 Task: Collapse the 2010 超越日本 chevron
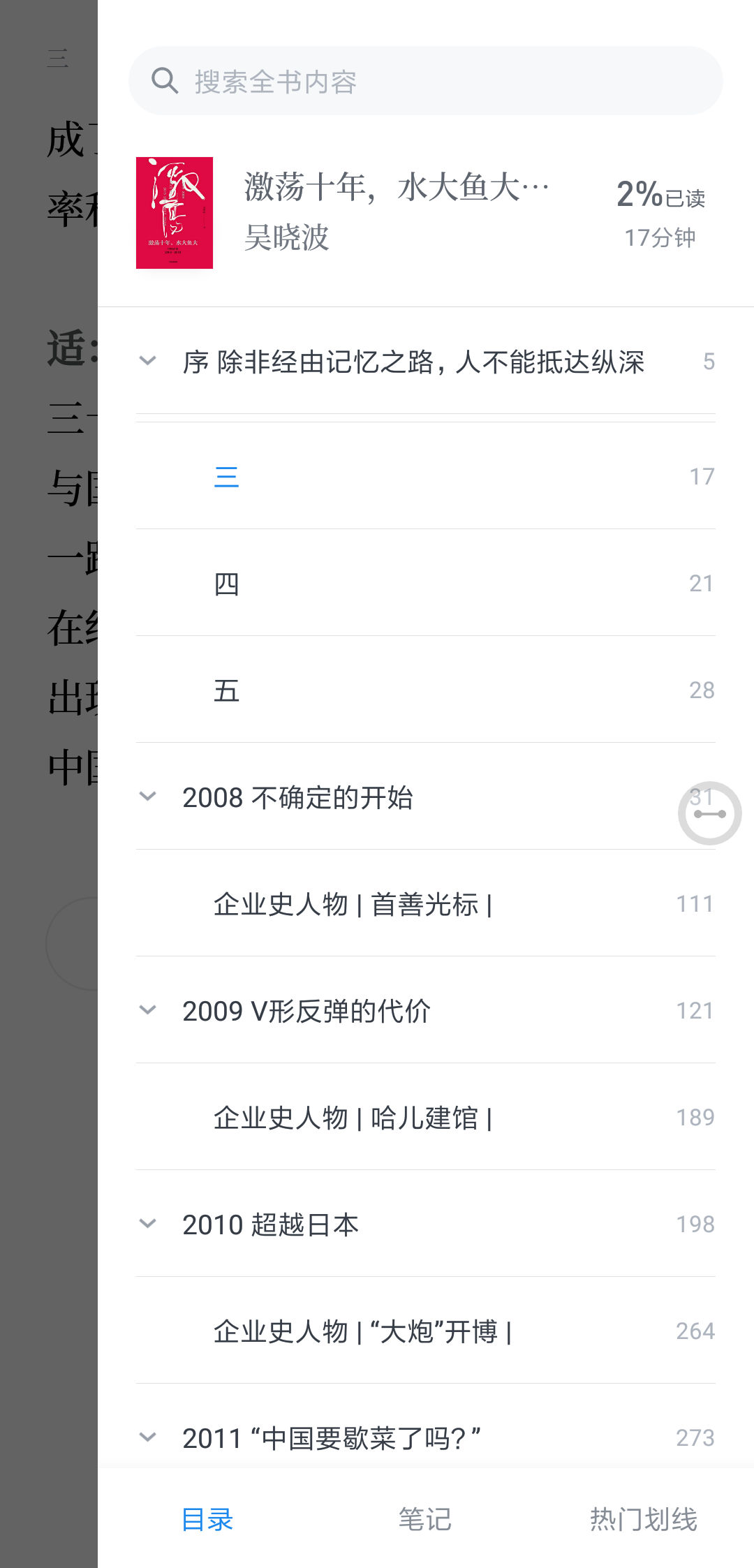tap(147, 1224)
